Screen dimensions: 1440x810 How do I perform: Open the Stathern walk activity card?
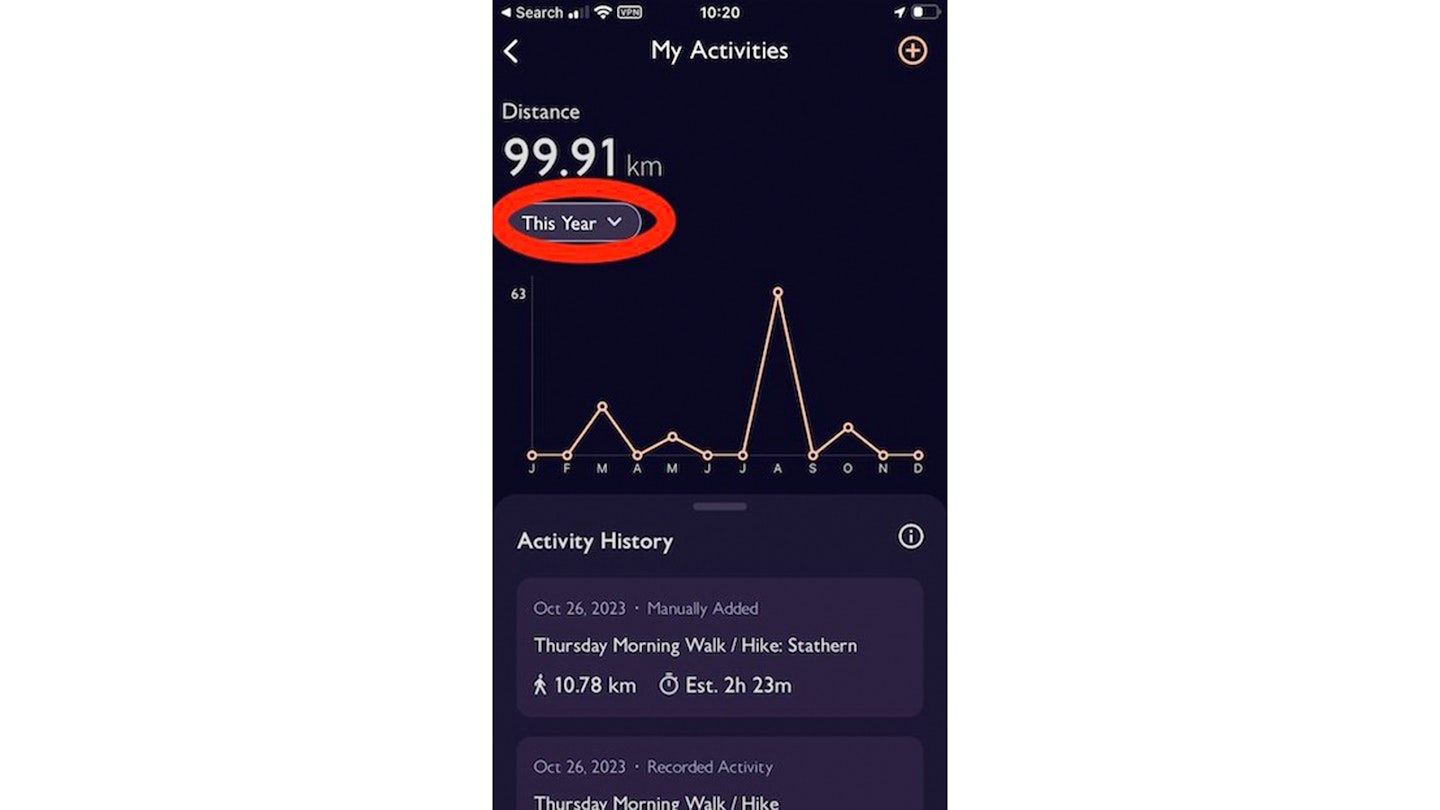tap(719, 647)
